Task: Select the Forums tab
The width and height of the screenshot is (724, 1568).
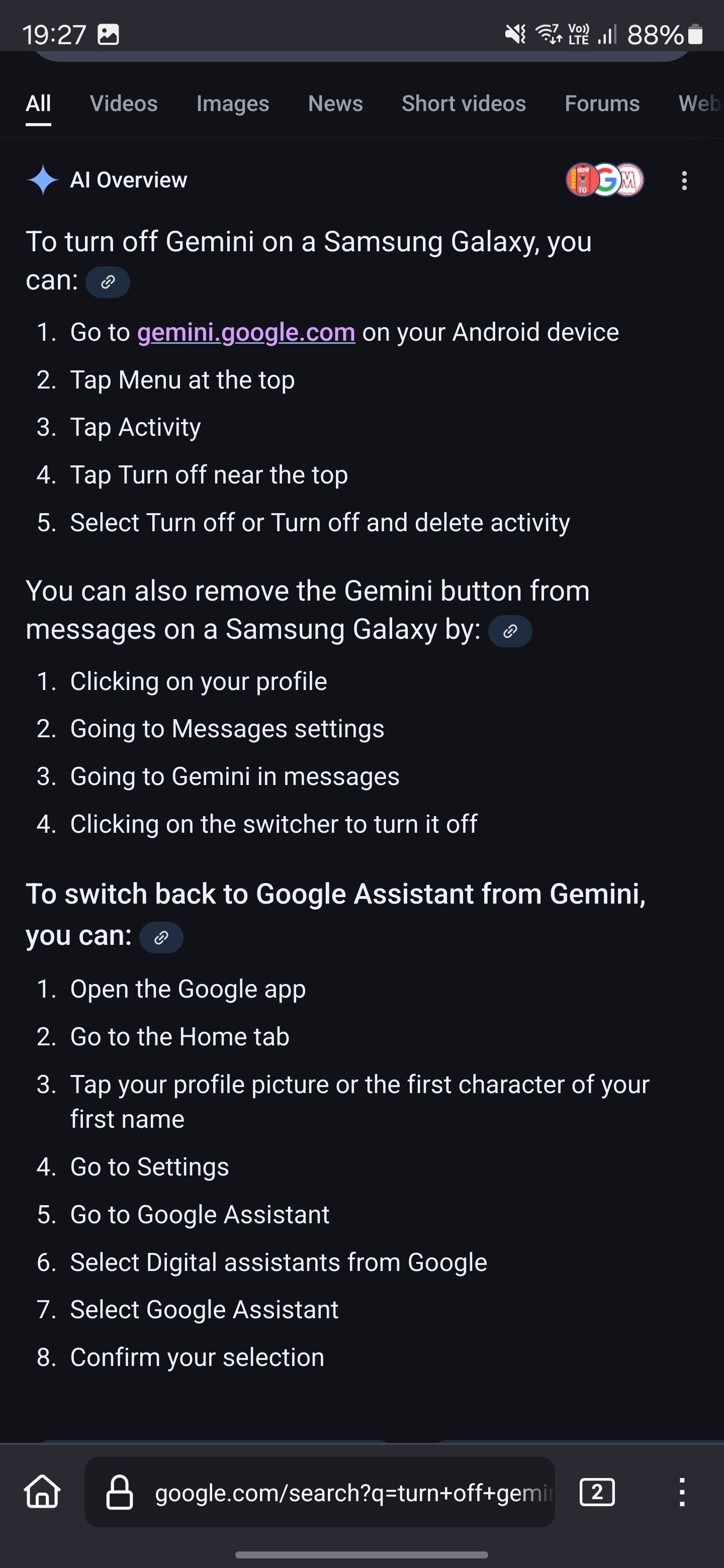Action: [601, 104]
